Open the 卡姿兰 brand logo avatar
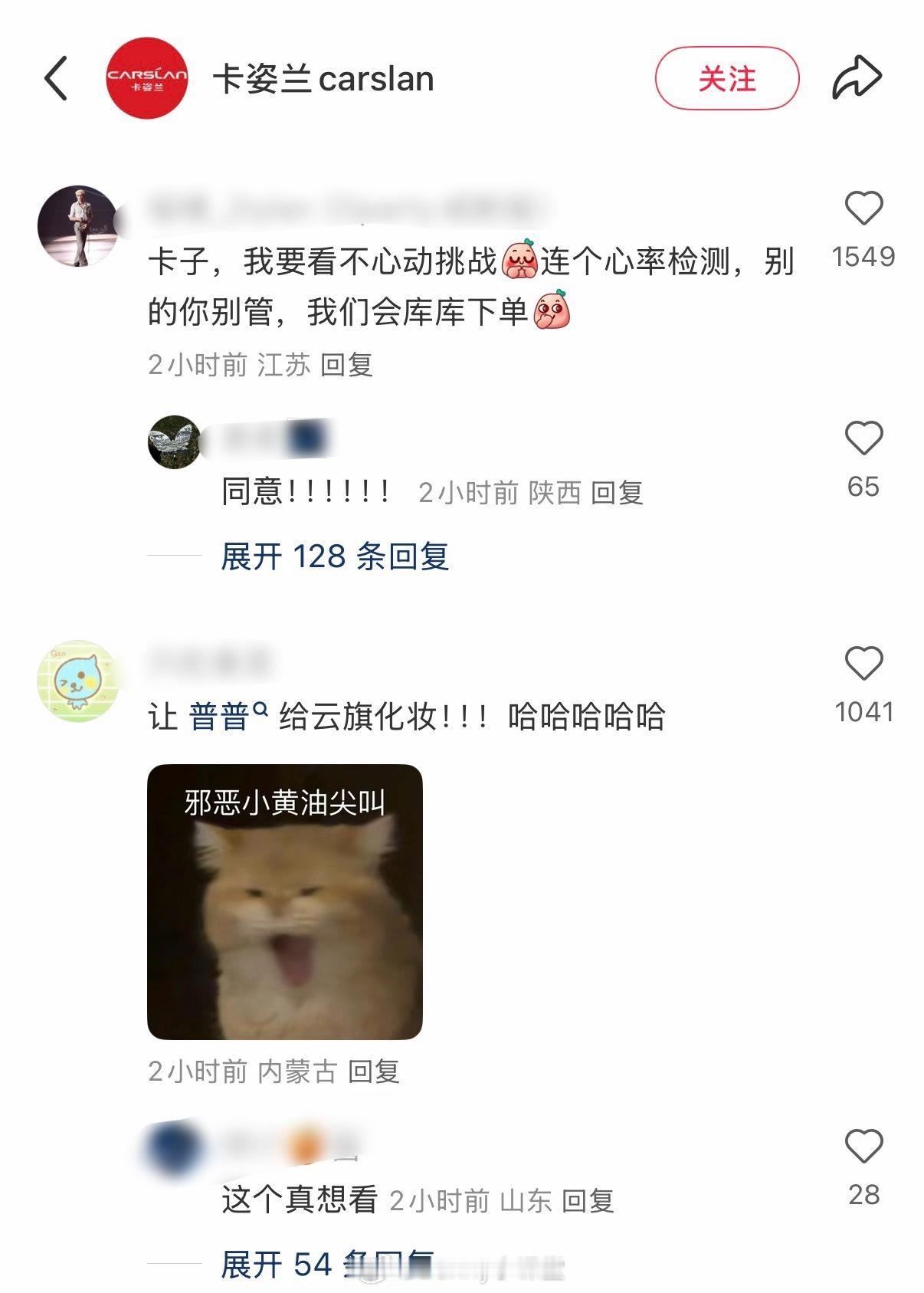Viewport: 924px width, 1293px height. point(146,77)
